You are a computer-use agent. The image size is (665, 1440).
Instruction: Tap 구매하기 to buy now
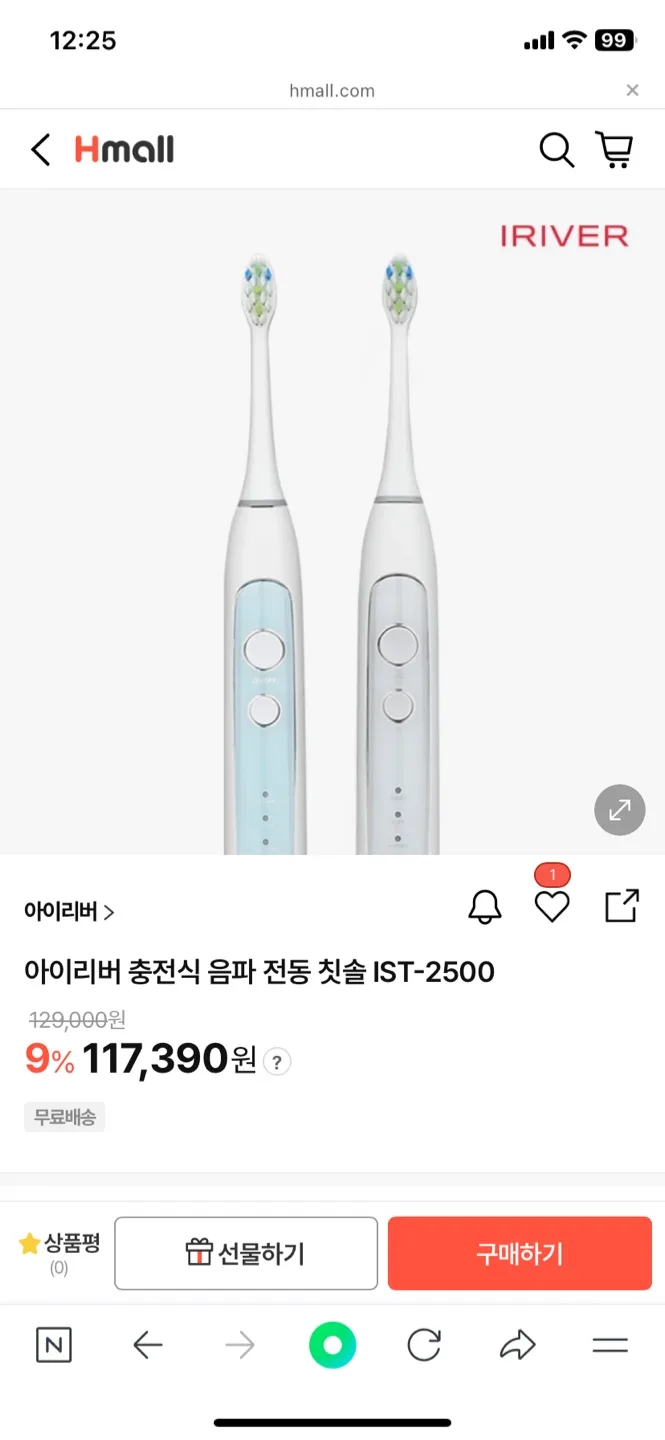519,1253
